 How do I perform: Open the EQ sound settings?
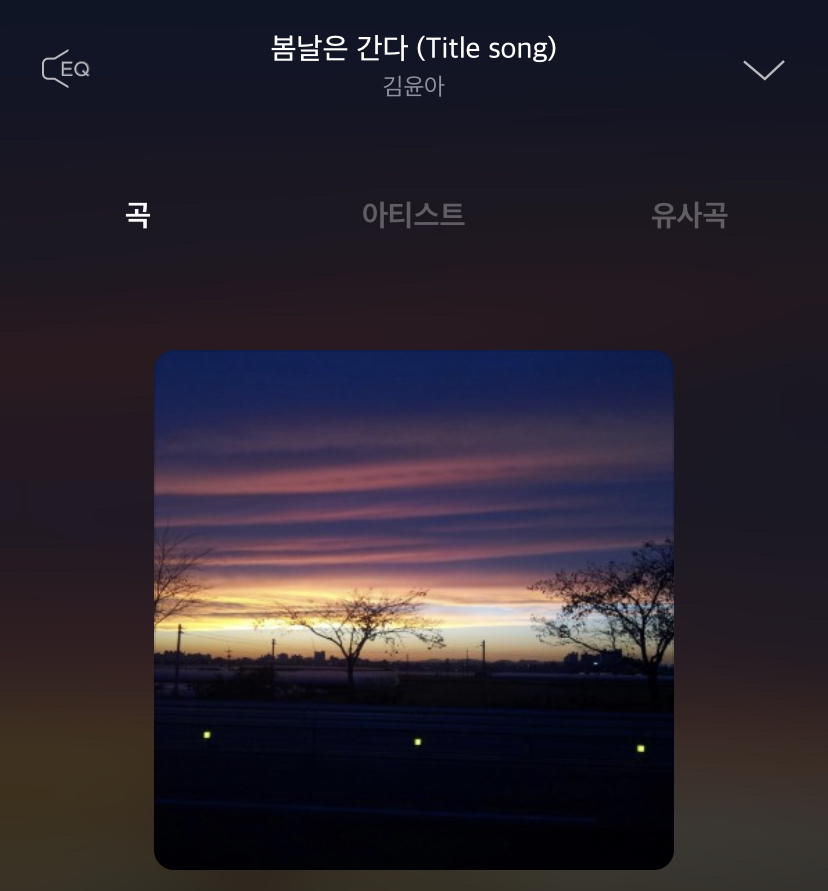coord(66,69)
